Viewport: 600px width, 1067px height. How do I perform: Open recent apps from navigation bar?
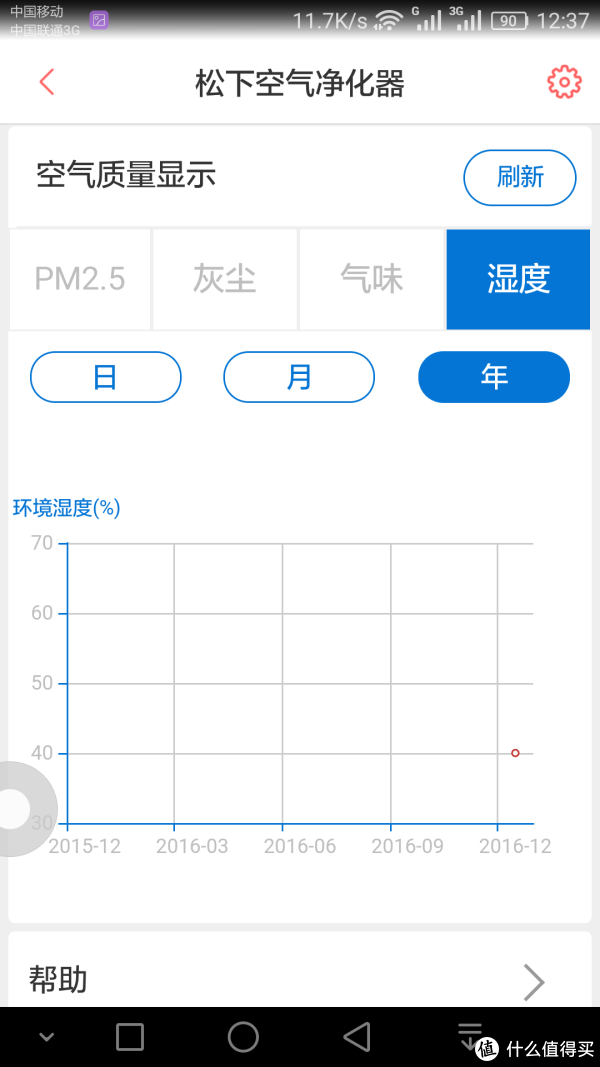(130, 1037)
